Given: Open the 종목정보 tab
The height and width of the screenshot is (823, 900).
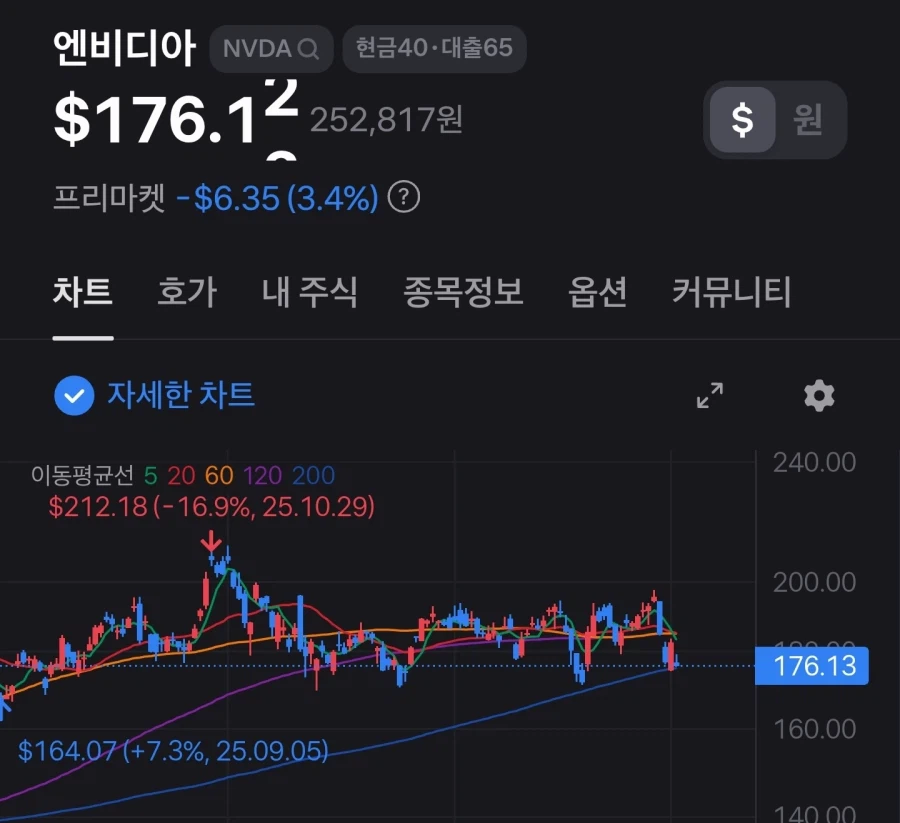Looking at the screenshot, I should tap(463, 293).
